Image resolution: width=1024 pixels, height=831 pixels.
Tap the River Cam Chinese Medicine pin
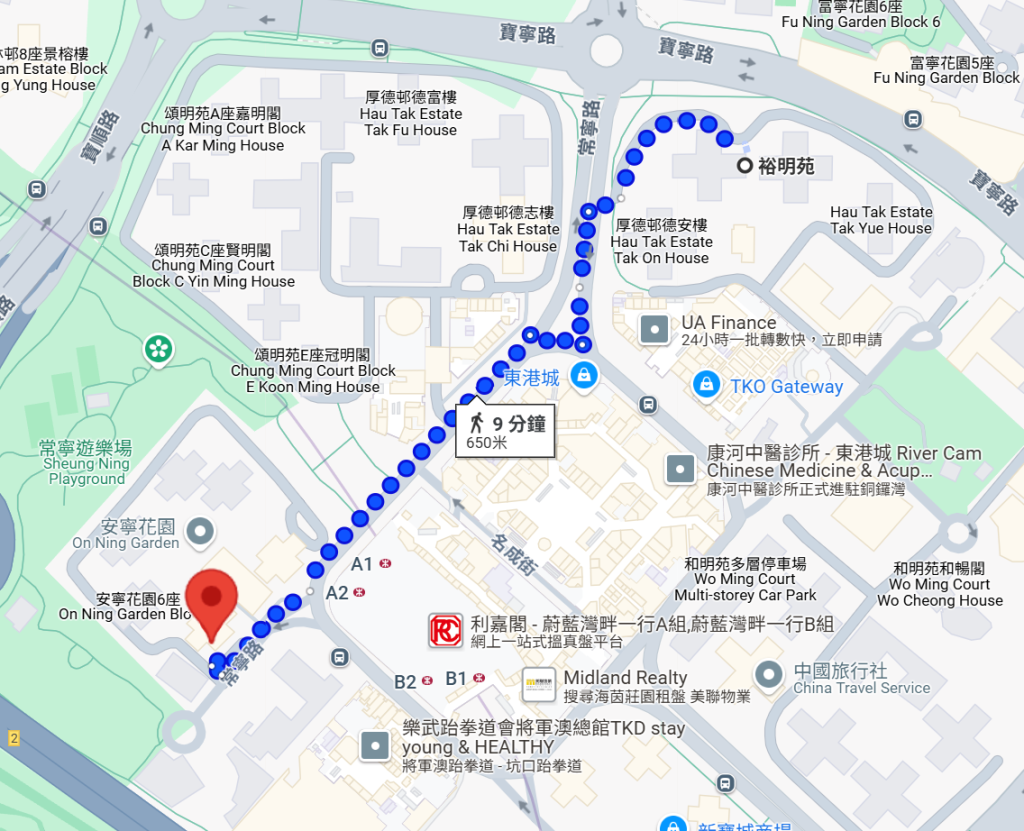coord(681,468)
